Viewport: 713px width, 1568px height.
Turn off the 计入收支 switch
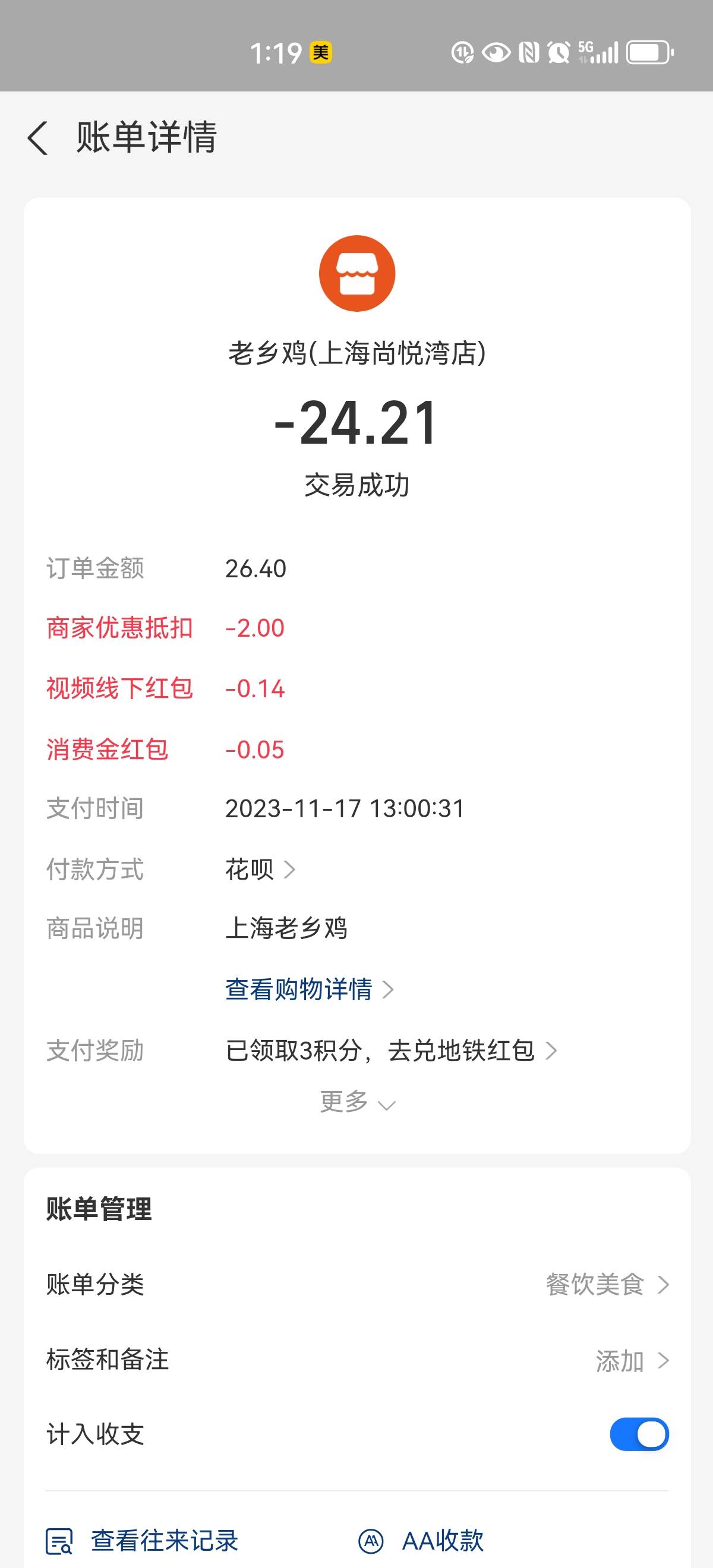coord(639,1434)
